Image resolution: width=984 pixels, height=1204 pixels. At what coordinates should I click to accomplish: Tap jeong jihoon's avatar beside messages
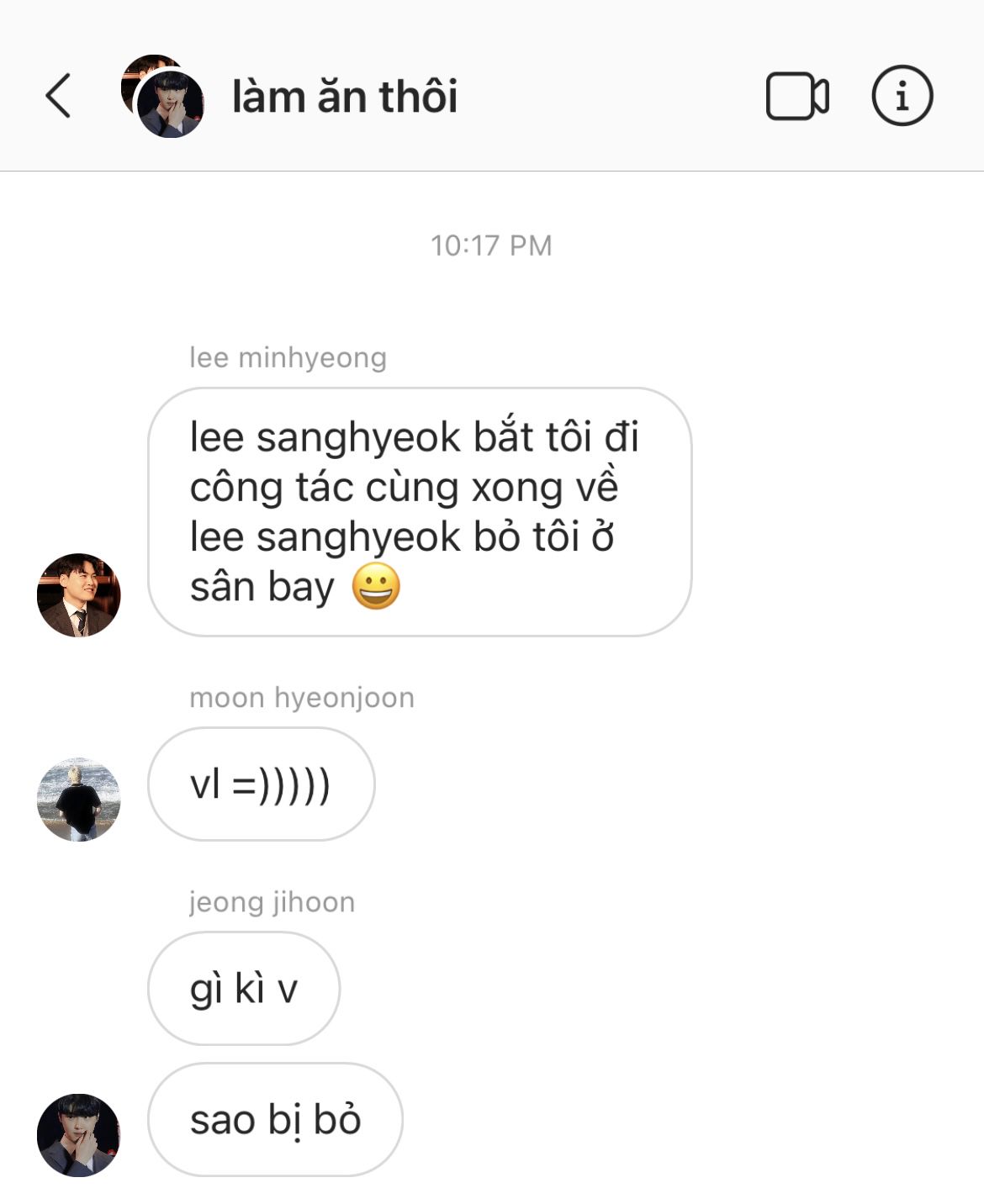click(x=79, y=1135)
